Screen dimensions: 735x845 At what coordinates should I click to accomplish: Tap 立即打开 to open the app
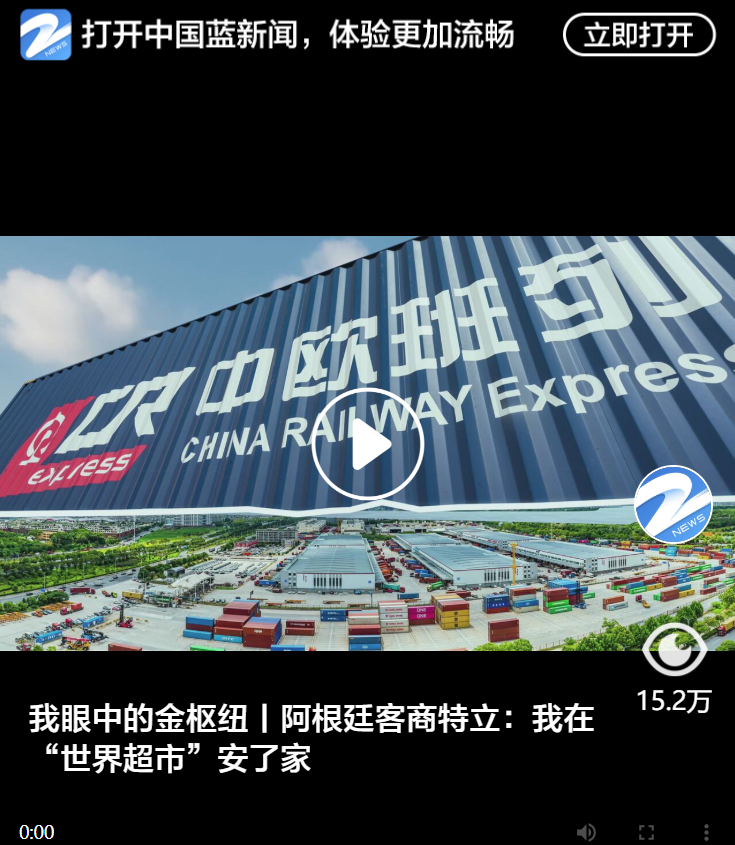(639, 36)
